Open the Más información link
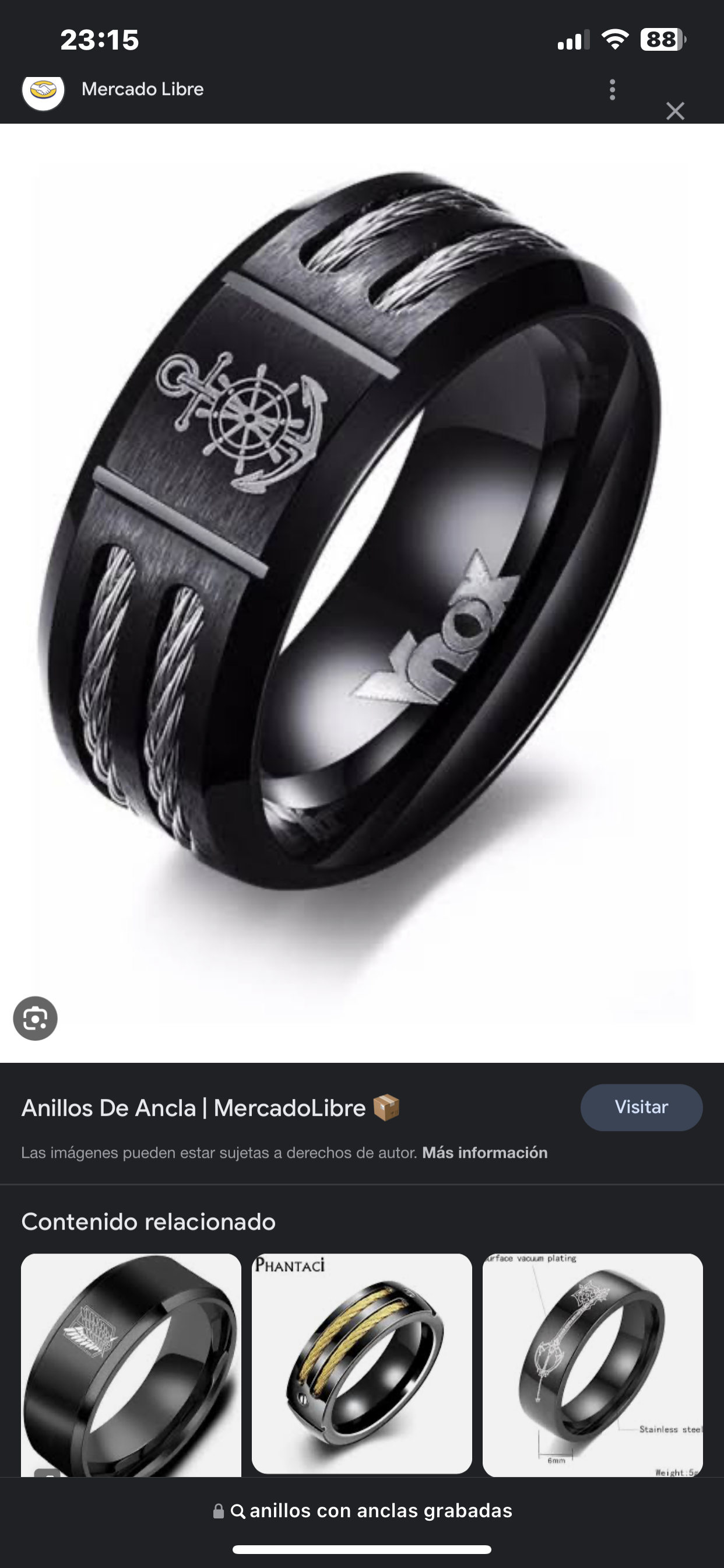This screenshot has width=724, height=1568. (485, 1153)
